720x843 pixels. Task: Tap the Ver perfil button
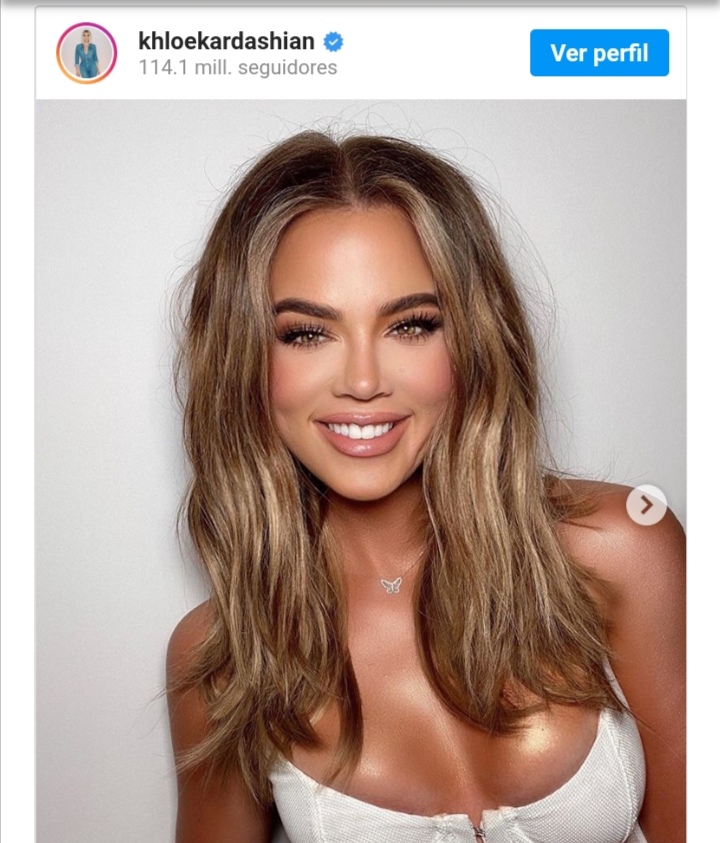tap(599, 53)
